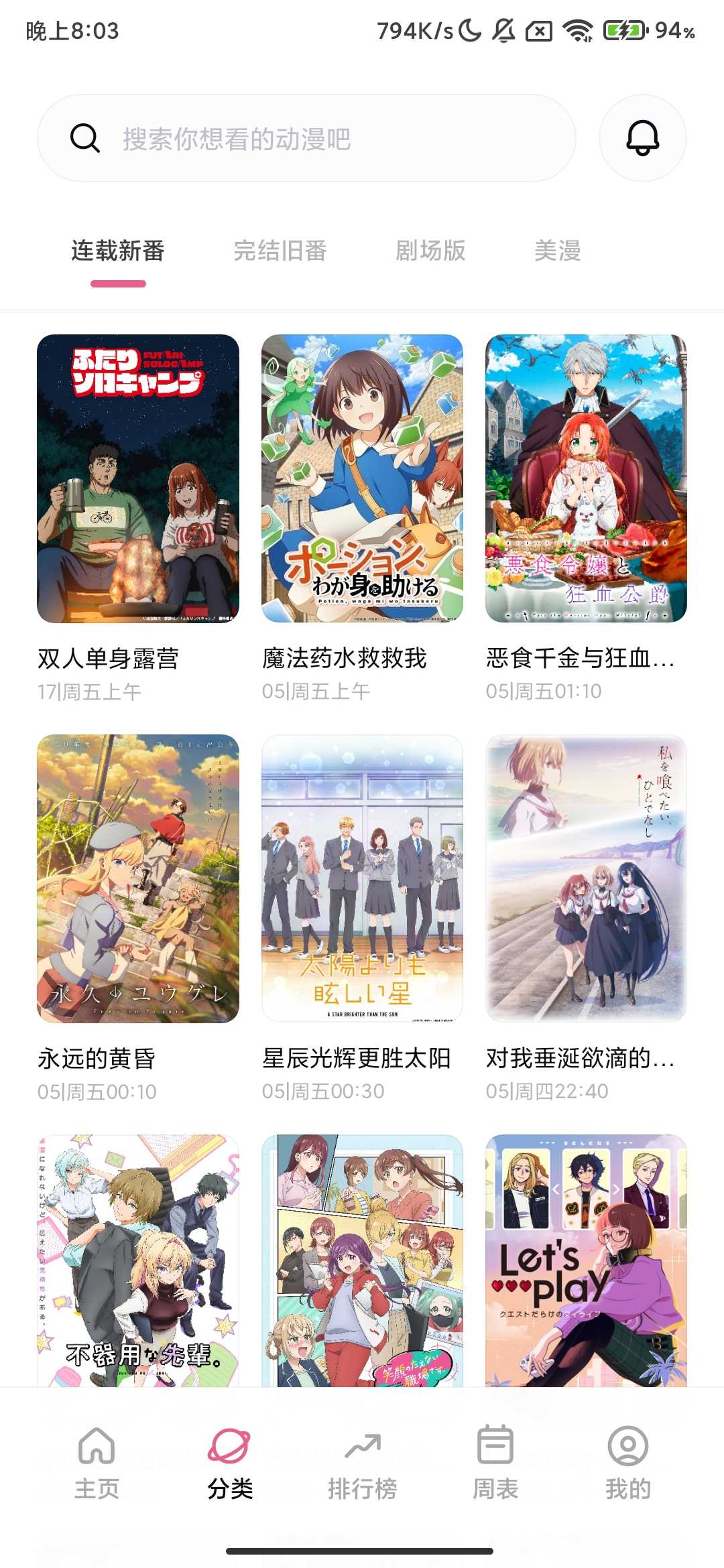Select the 连载新番 tab
The image size is (724, 1568).
tap(118, 251)
